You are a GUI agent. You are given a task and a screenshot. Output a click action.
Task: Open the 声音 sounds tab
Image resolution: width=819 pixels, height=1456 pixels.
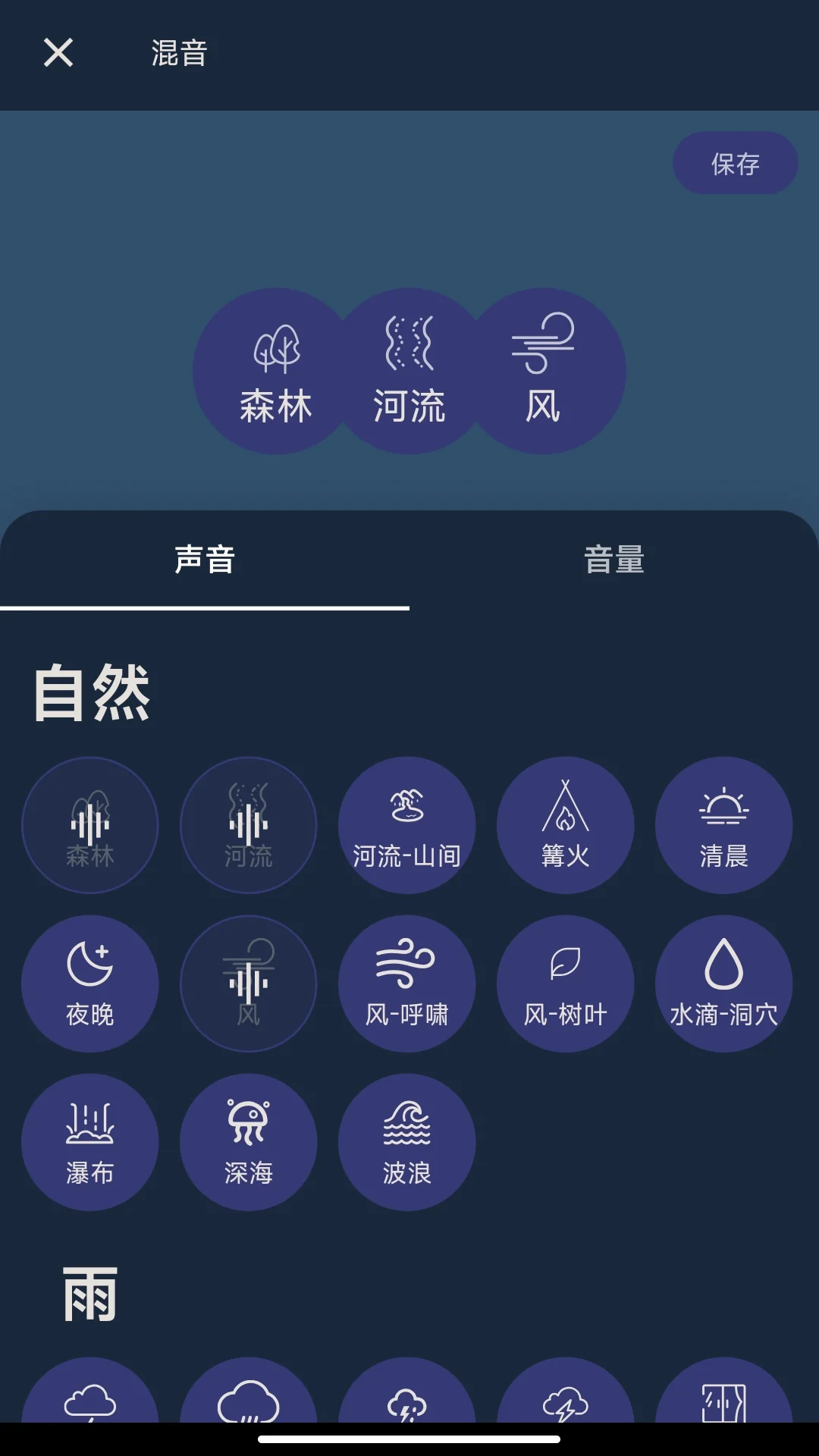tap(205, 561)
